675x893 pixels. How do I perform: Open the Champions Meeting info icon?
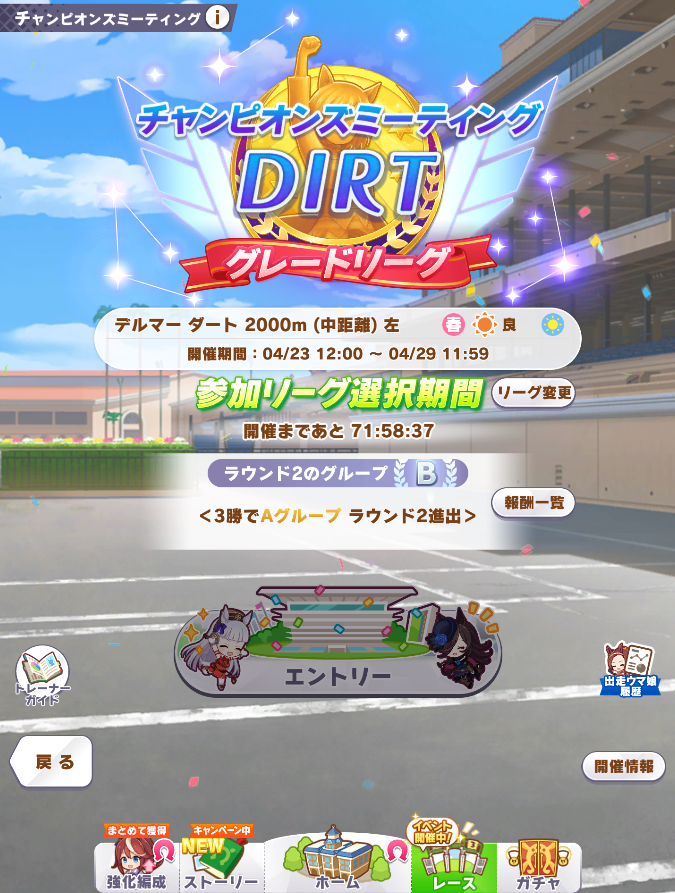(x=217, y=16)
